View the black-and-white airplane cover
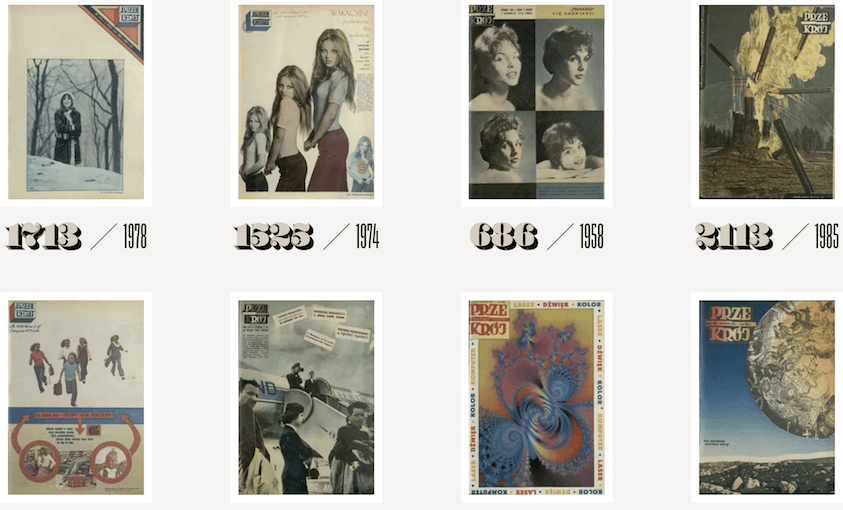 pos(306,397)
